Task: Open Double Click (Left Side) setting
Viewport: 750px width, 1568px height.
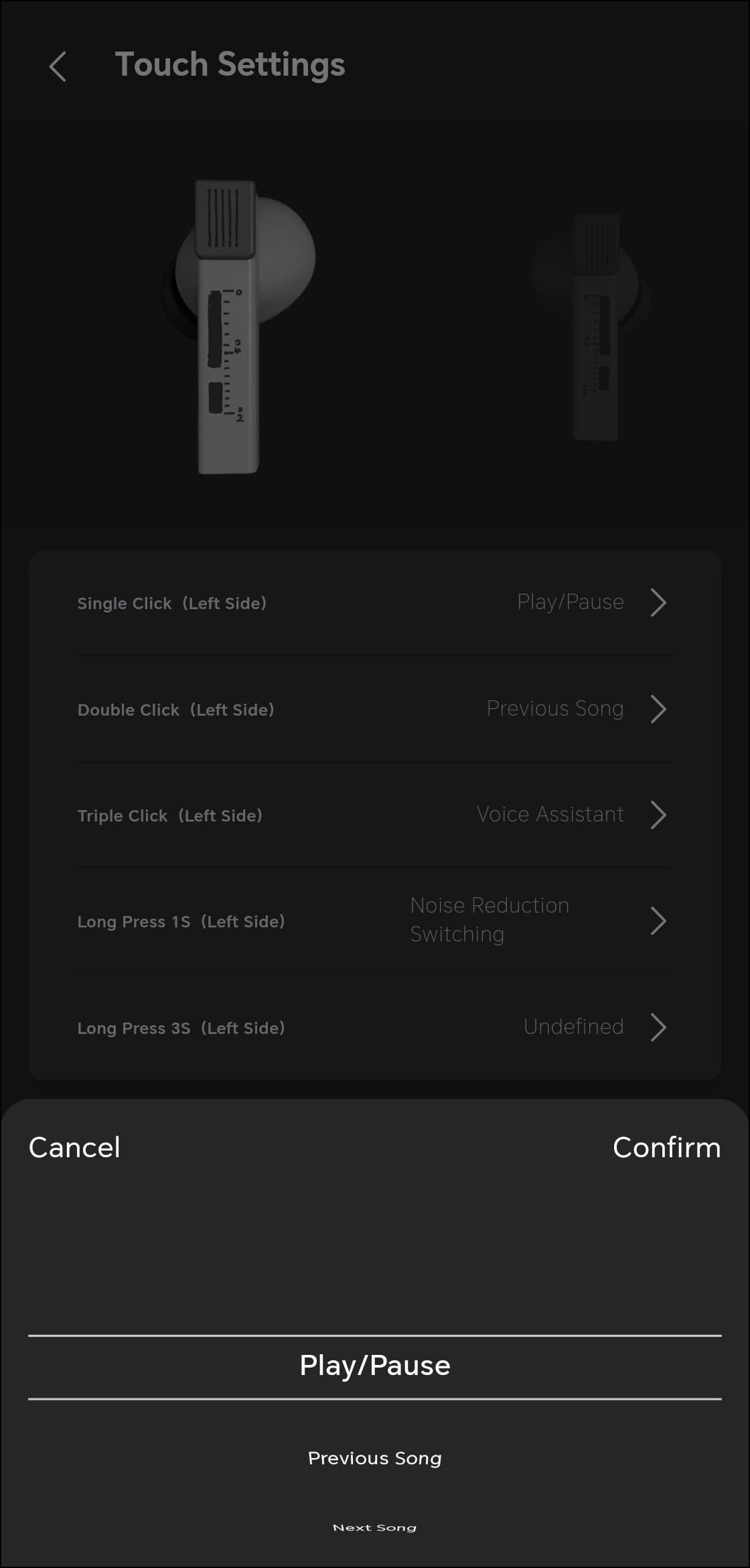Action: click(375, 709)
